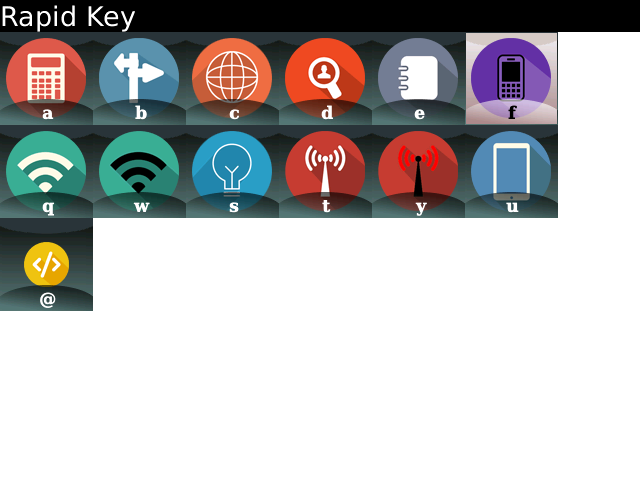Tap the white Wi-Fi icon labeled q

46,169
